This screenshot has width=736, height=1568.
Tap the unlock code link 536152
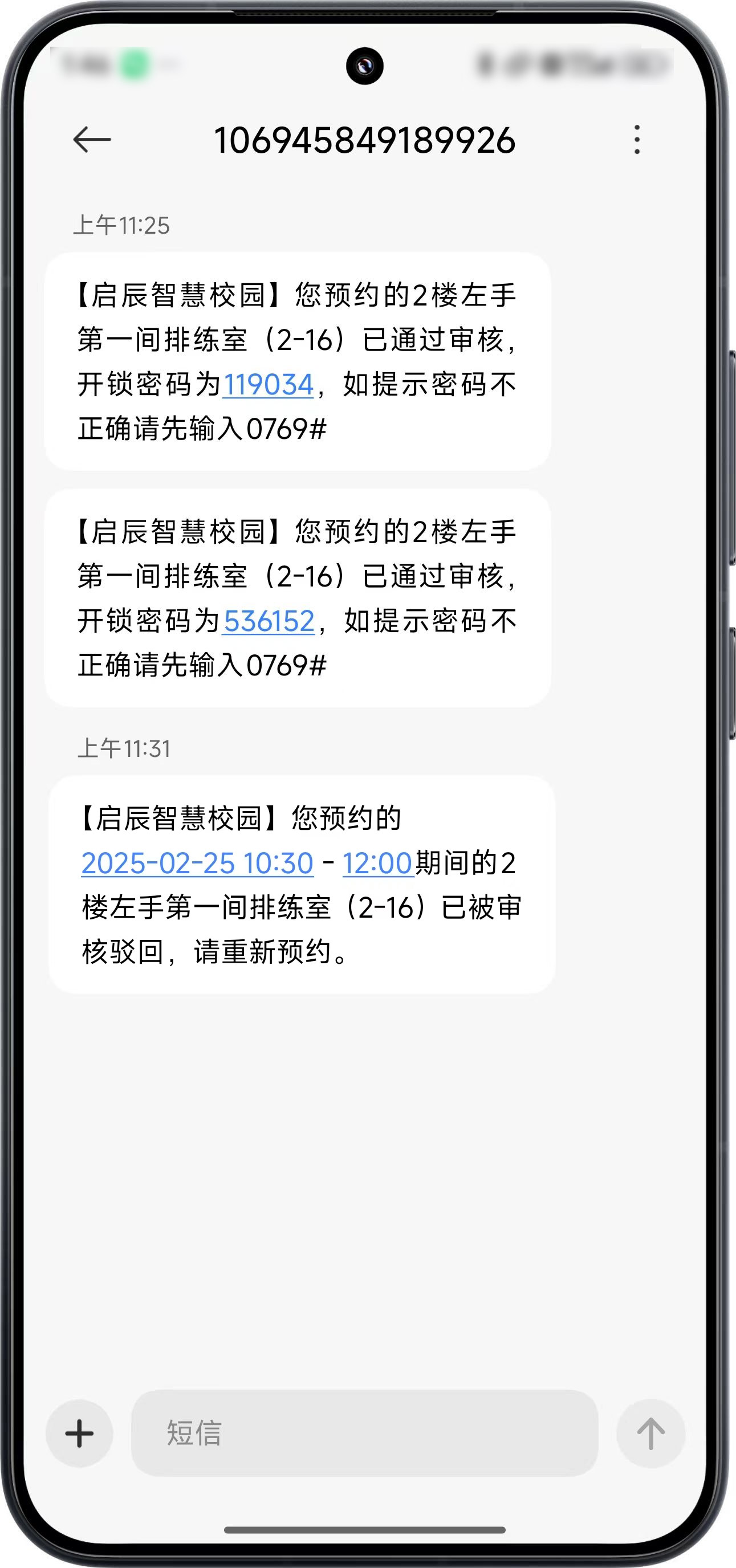pyautogui.click(x=269, y=621)
